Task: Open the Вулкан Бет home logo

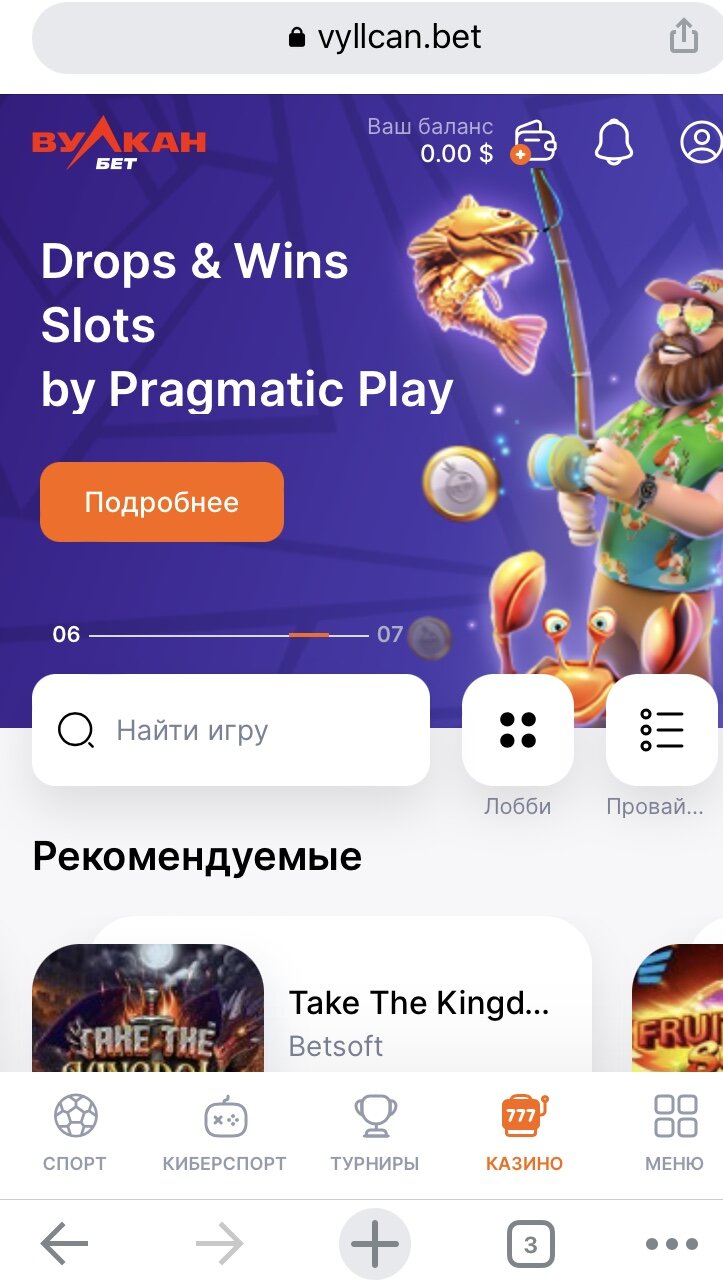Action: pos(118,147)
